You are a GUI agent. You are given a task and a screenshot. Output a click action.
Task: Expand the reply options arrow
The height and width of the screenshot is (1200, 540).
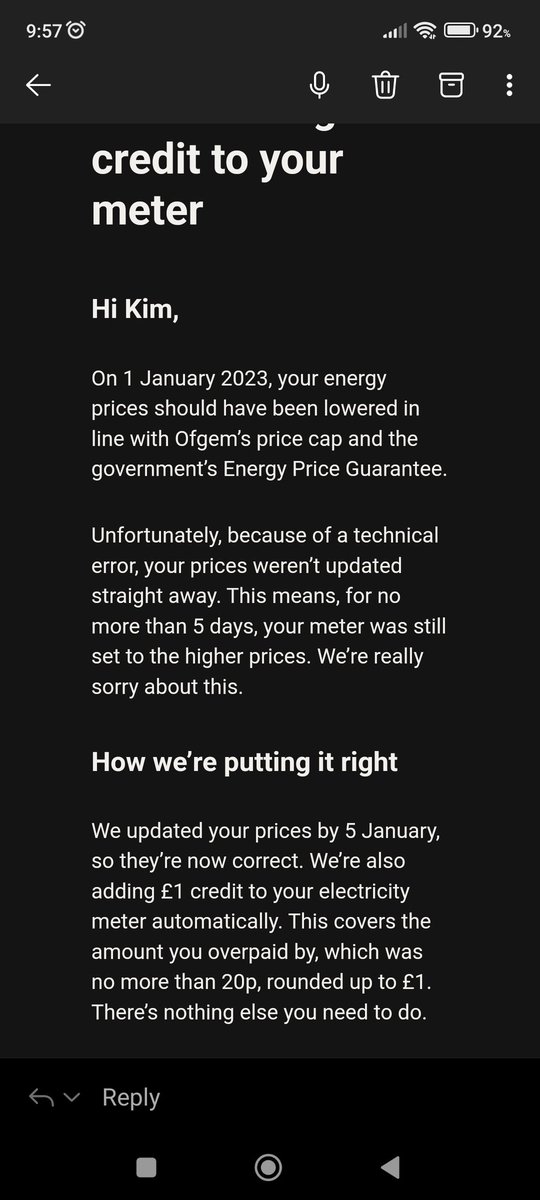tap(71, 1097)
